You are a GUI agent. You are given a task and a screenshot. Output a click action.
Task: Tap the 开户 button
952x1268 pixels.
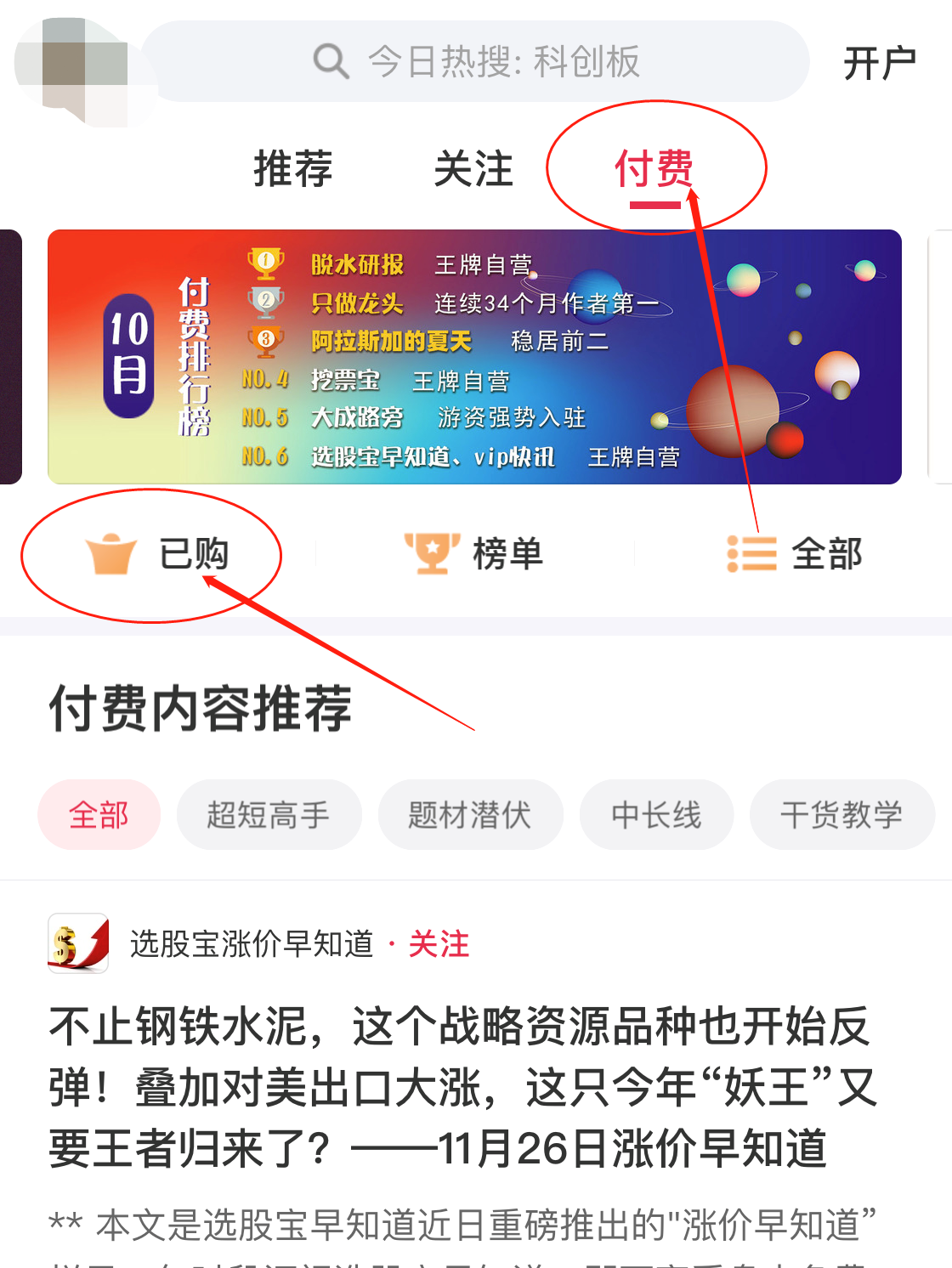click(879, 64)
